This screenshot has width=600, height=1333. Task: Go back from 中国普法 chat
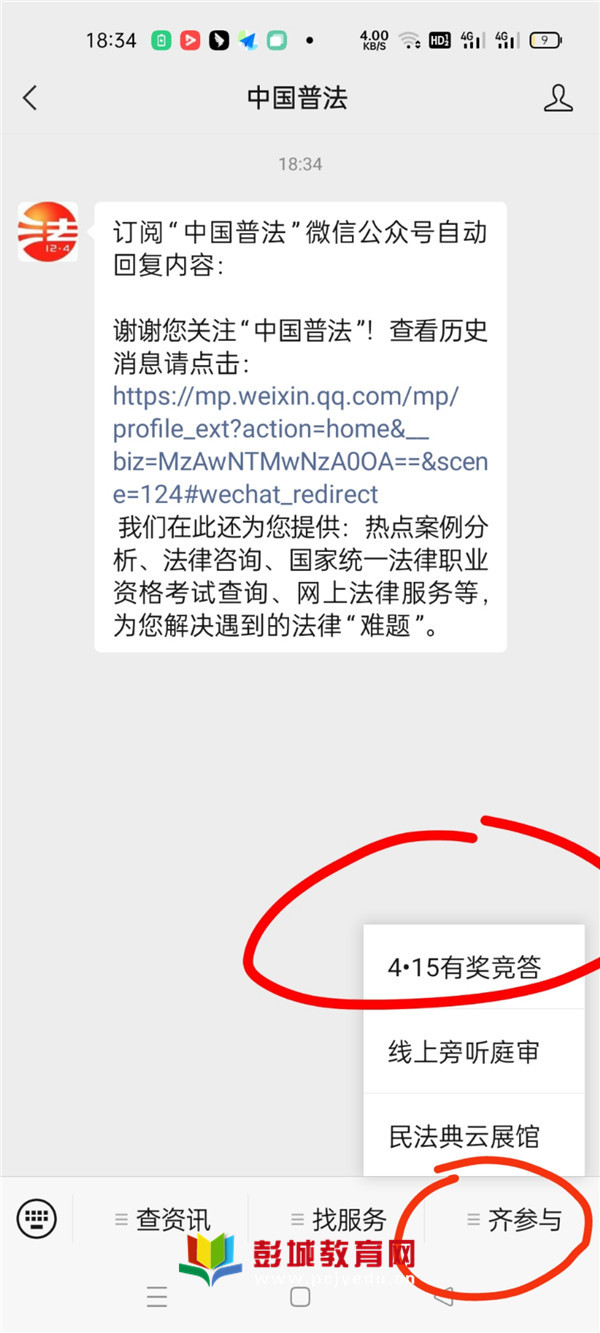point(30,97)
